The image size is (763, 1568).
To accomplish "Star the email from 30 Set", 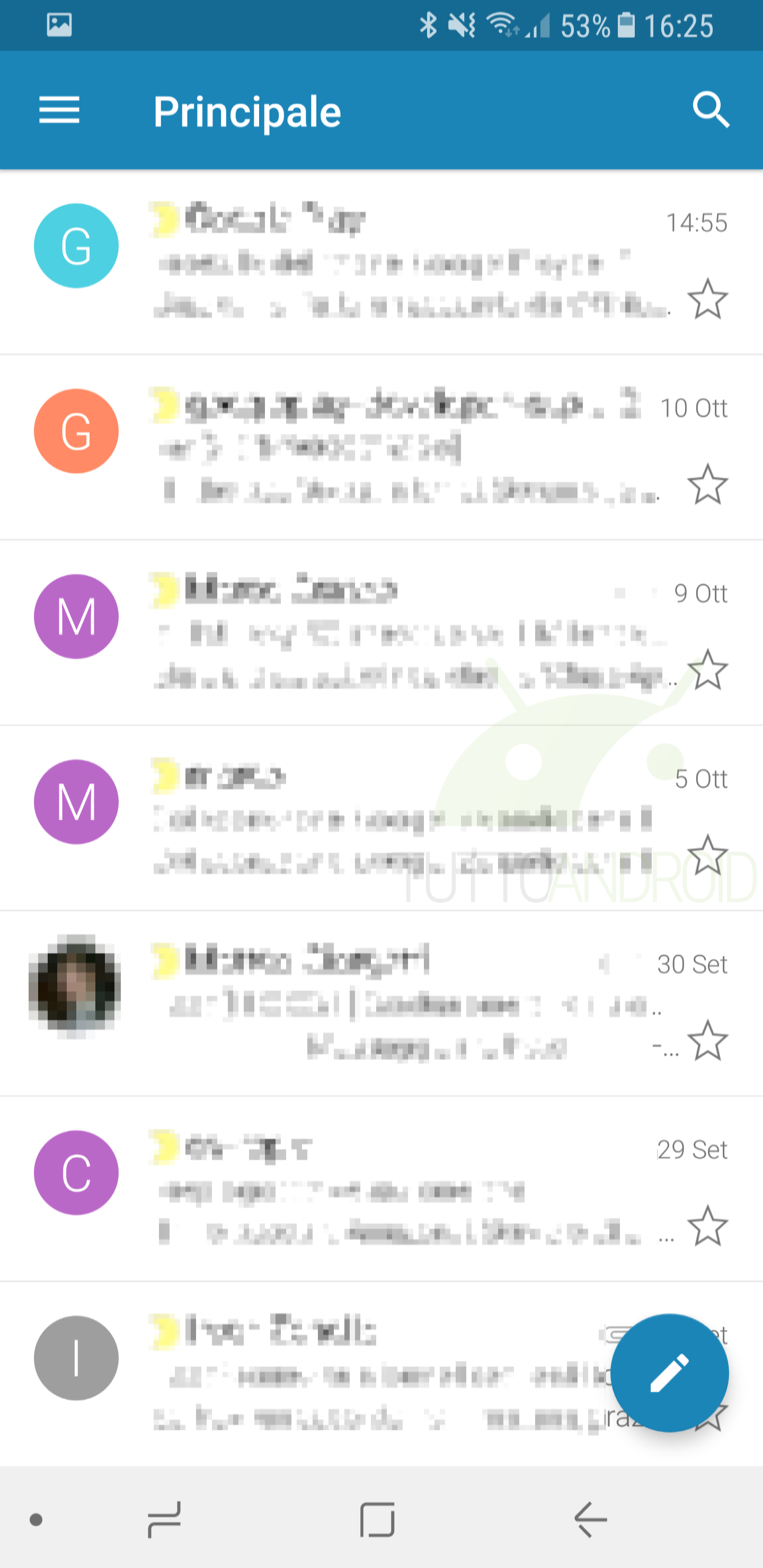I will (x=707, y=1041).
